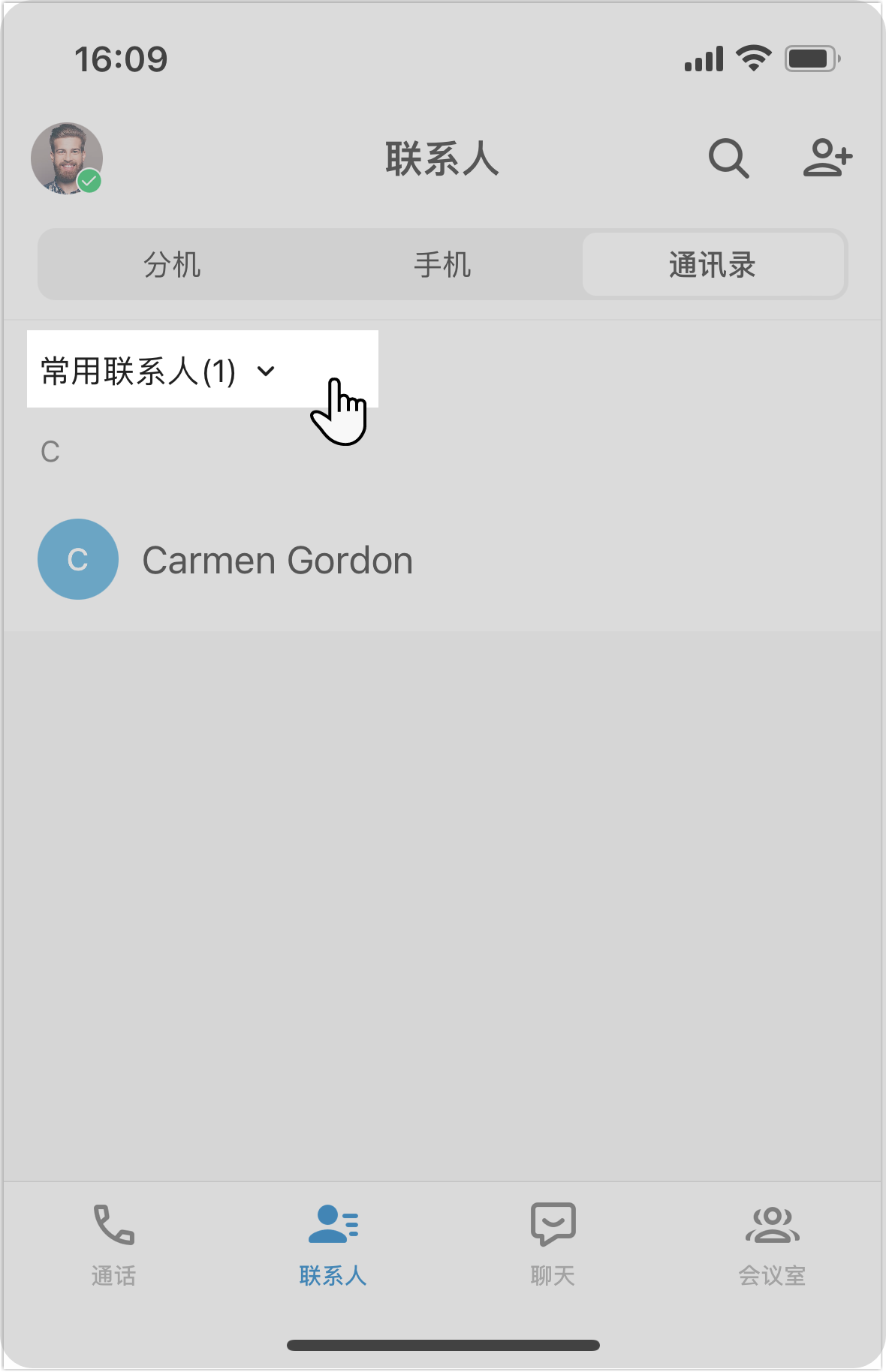The width and height of the screenshot is (886, 1372).
Task: Open the contacts search icon
Action: pos(728,158)
